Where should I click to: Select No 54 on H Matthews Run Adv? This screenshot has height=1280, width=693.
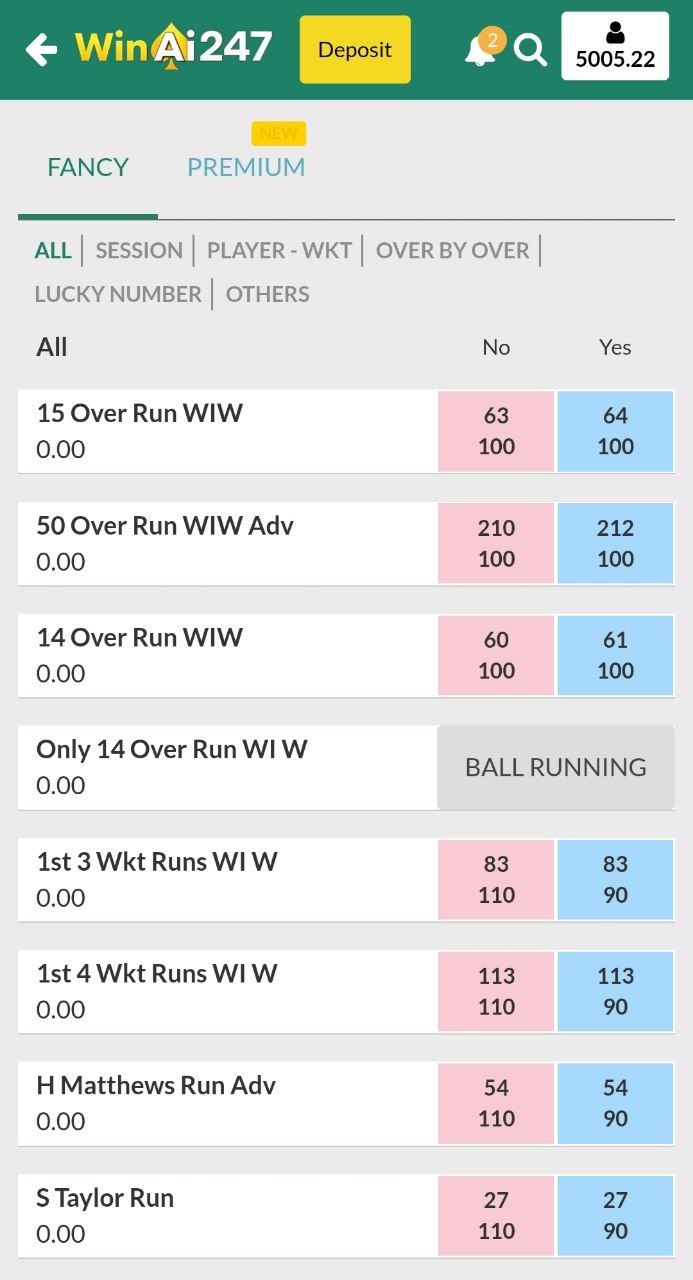[496, 1103]
